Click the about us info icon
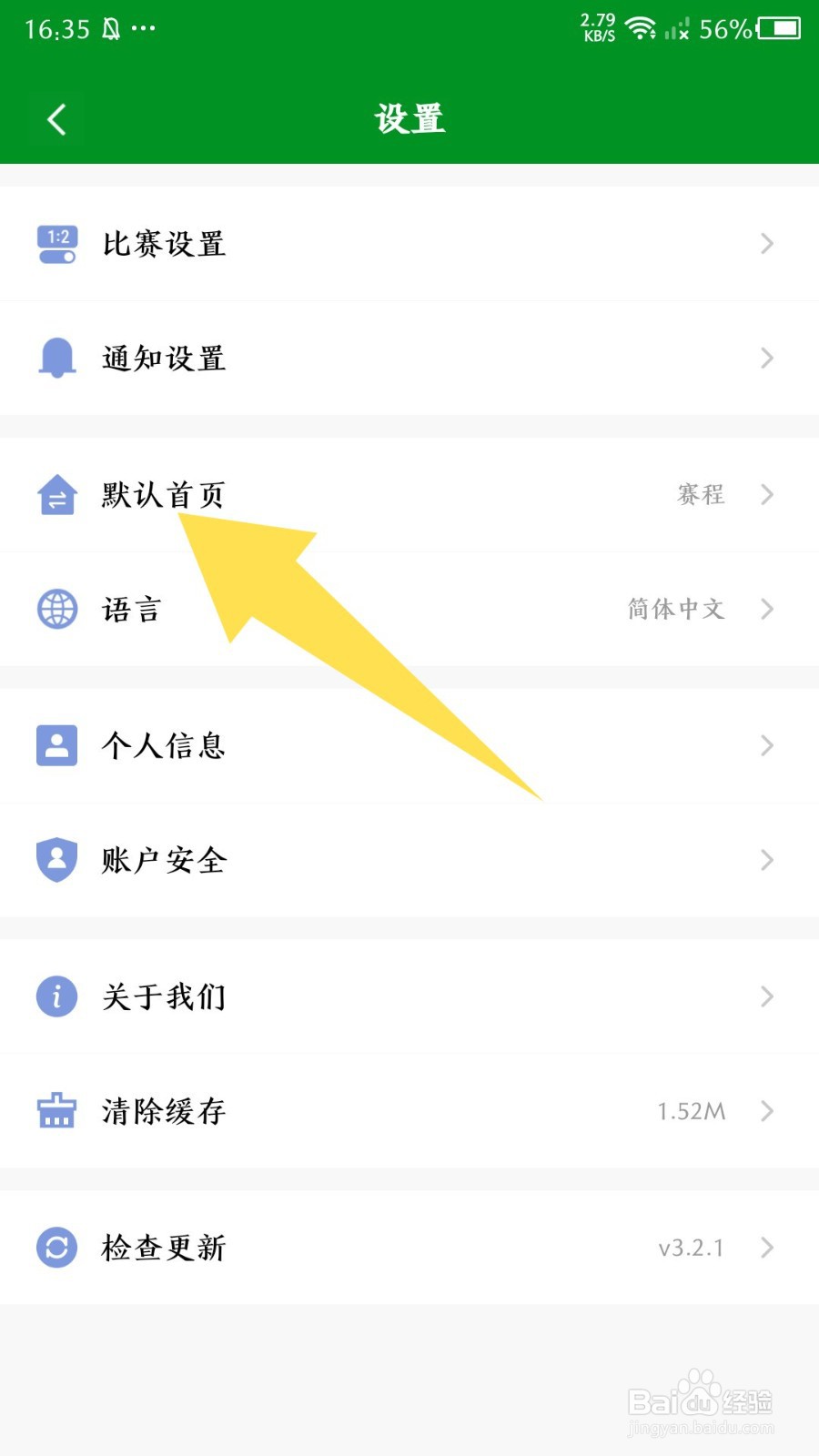The image size is (819, 1456). 56,996
